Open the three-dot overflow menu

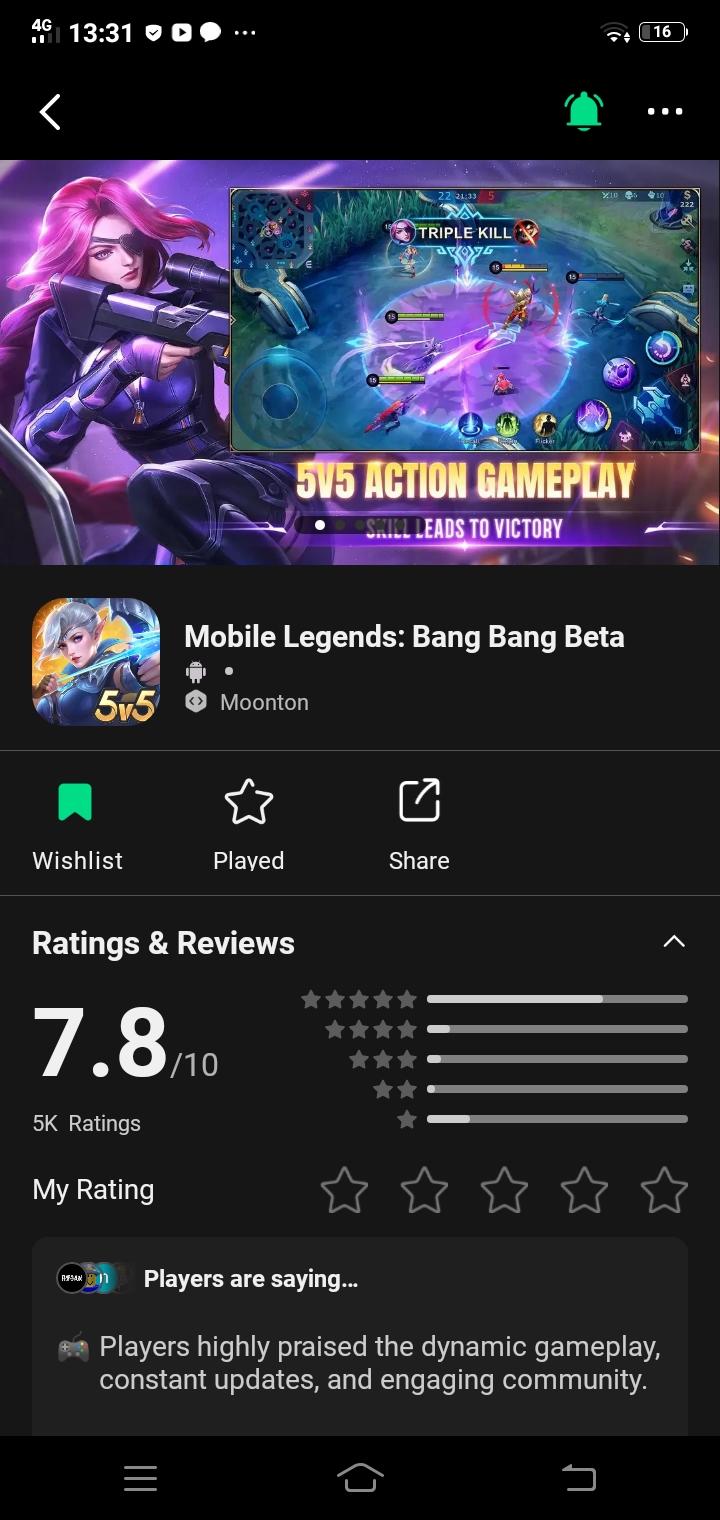click(664, 111)
